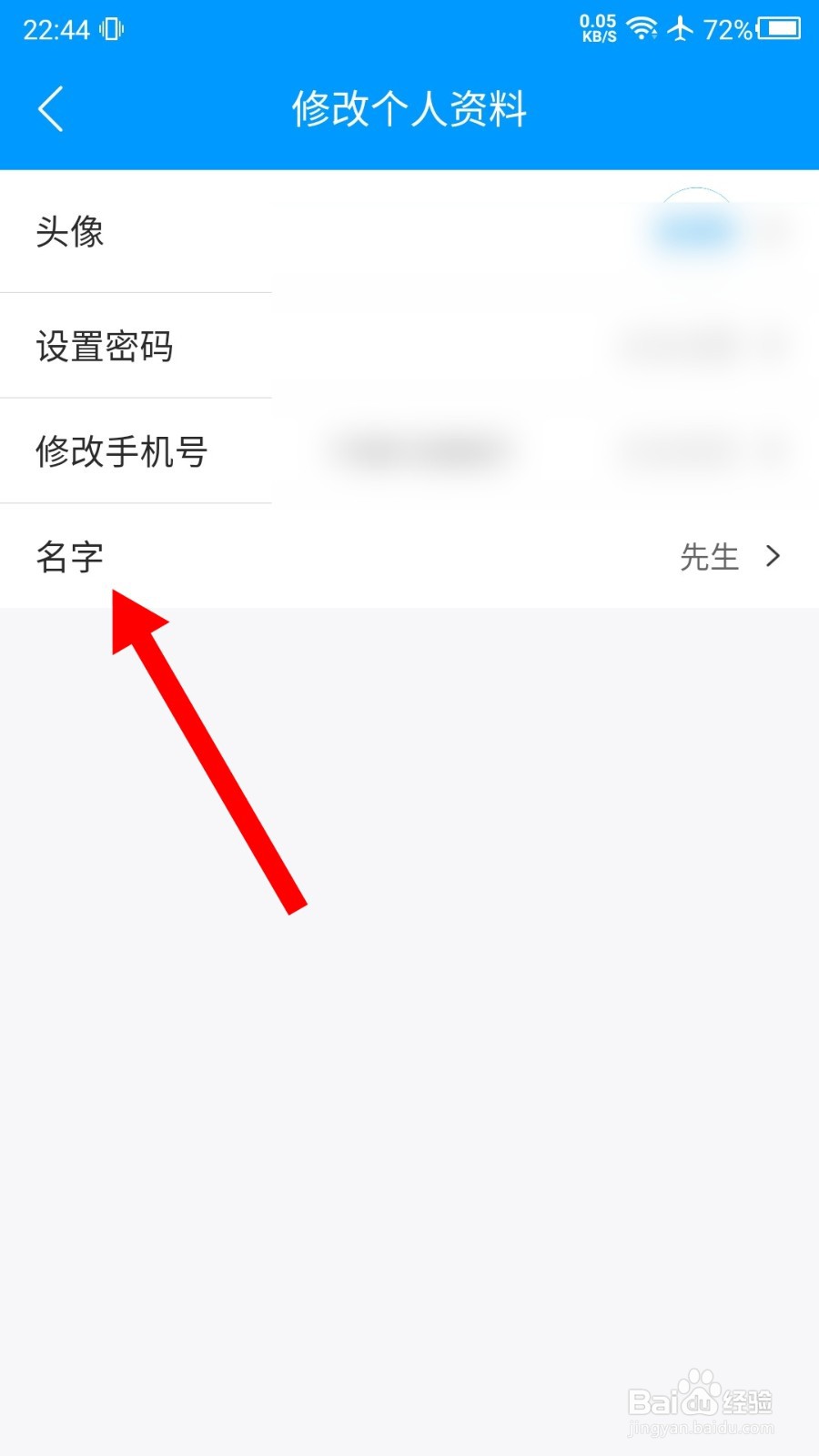Open the Wi-Fi status icon
Image resolution: width=819 pixels, height=1456 pixels.
pos(642,28)
